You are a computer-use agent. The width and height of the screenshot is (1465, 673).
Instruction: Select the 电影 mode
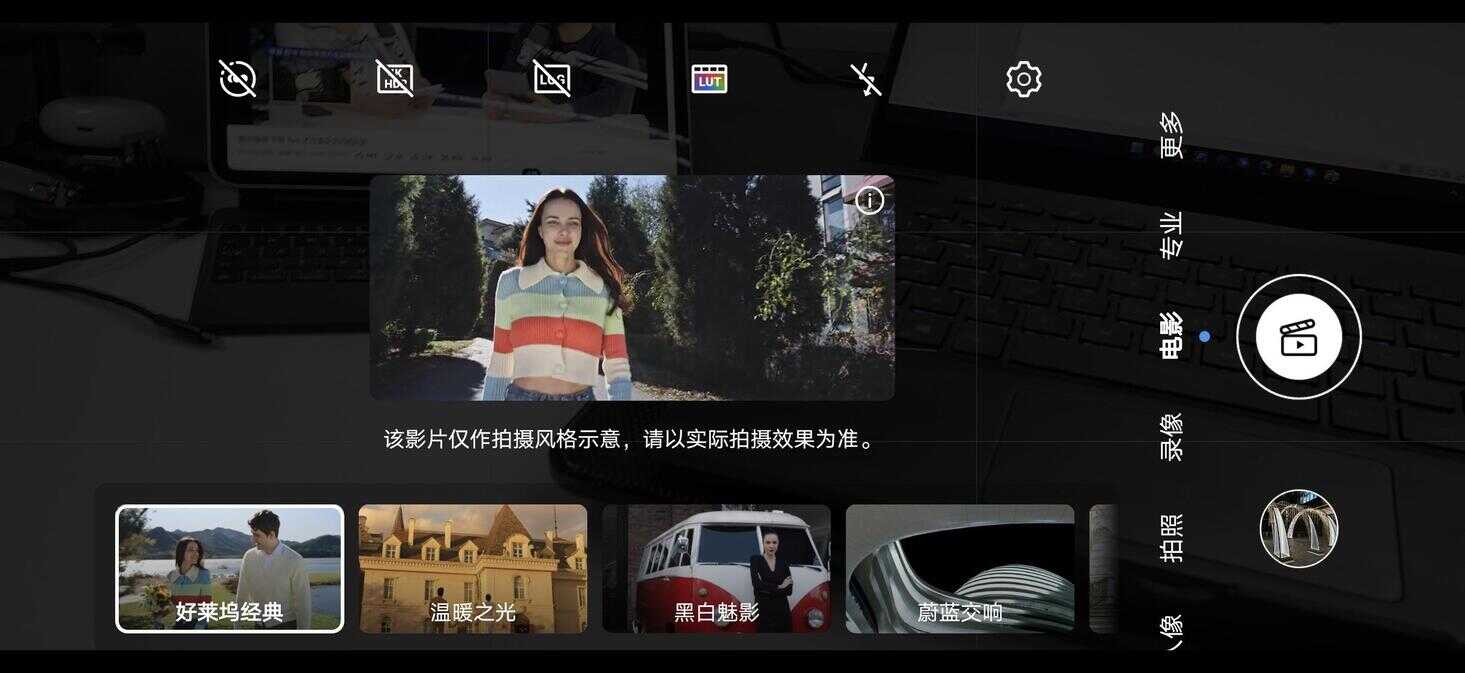pos(1171,336)
